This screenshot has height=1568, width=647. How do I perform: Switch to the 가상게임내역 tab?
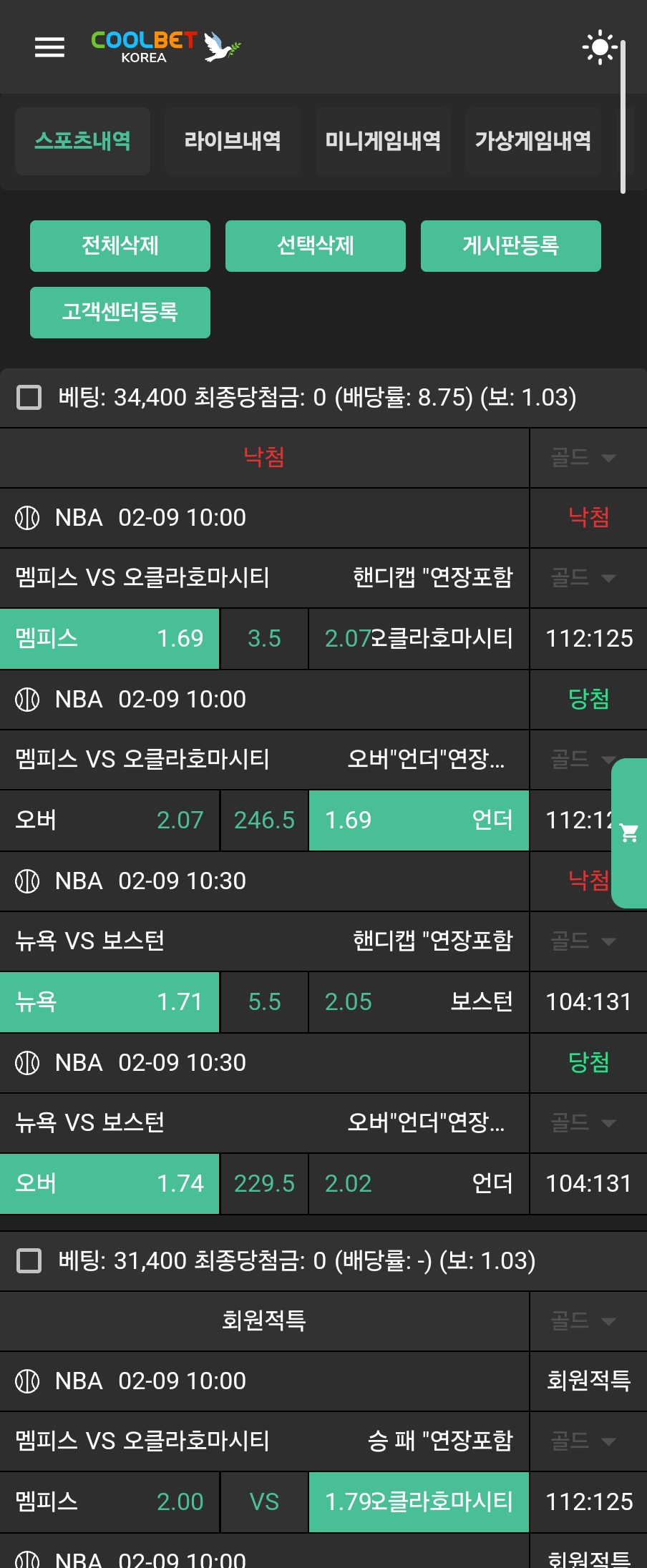pos(533,141)
